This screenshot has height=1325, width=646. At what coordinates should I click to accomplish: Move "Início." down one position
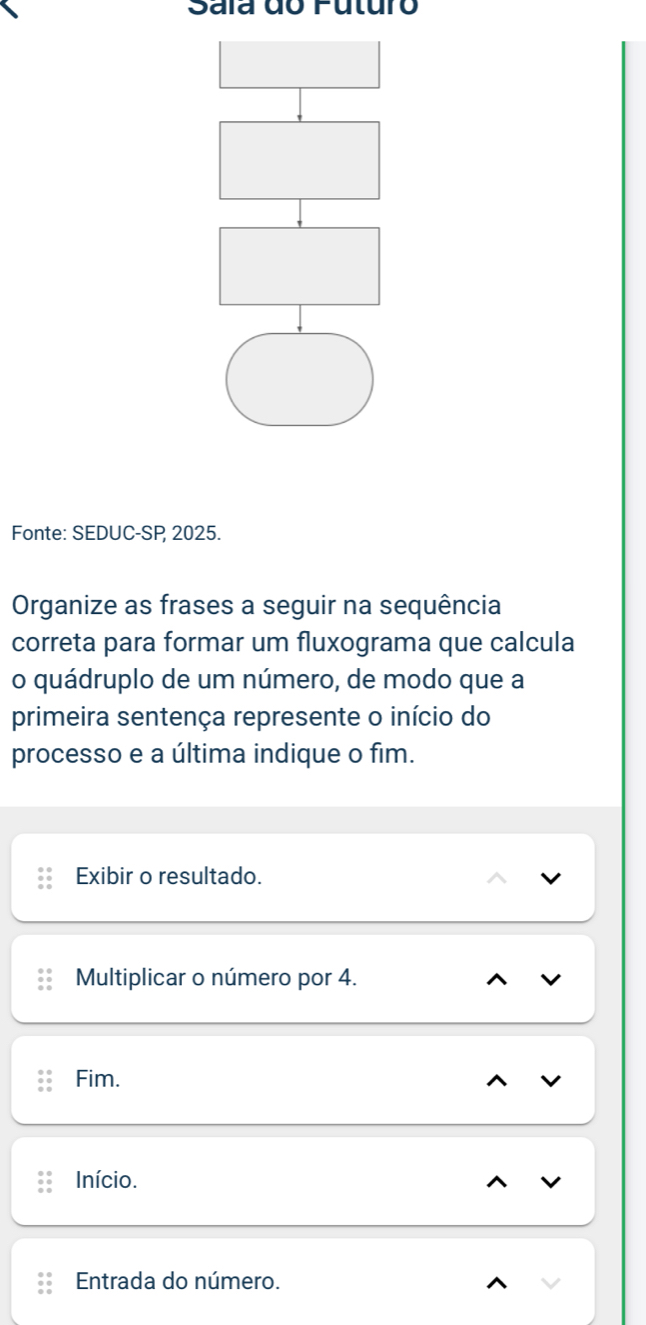pos(549,1182)
